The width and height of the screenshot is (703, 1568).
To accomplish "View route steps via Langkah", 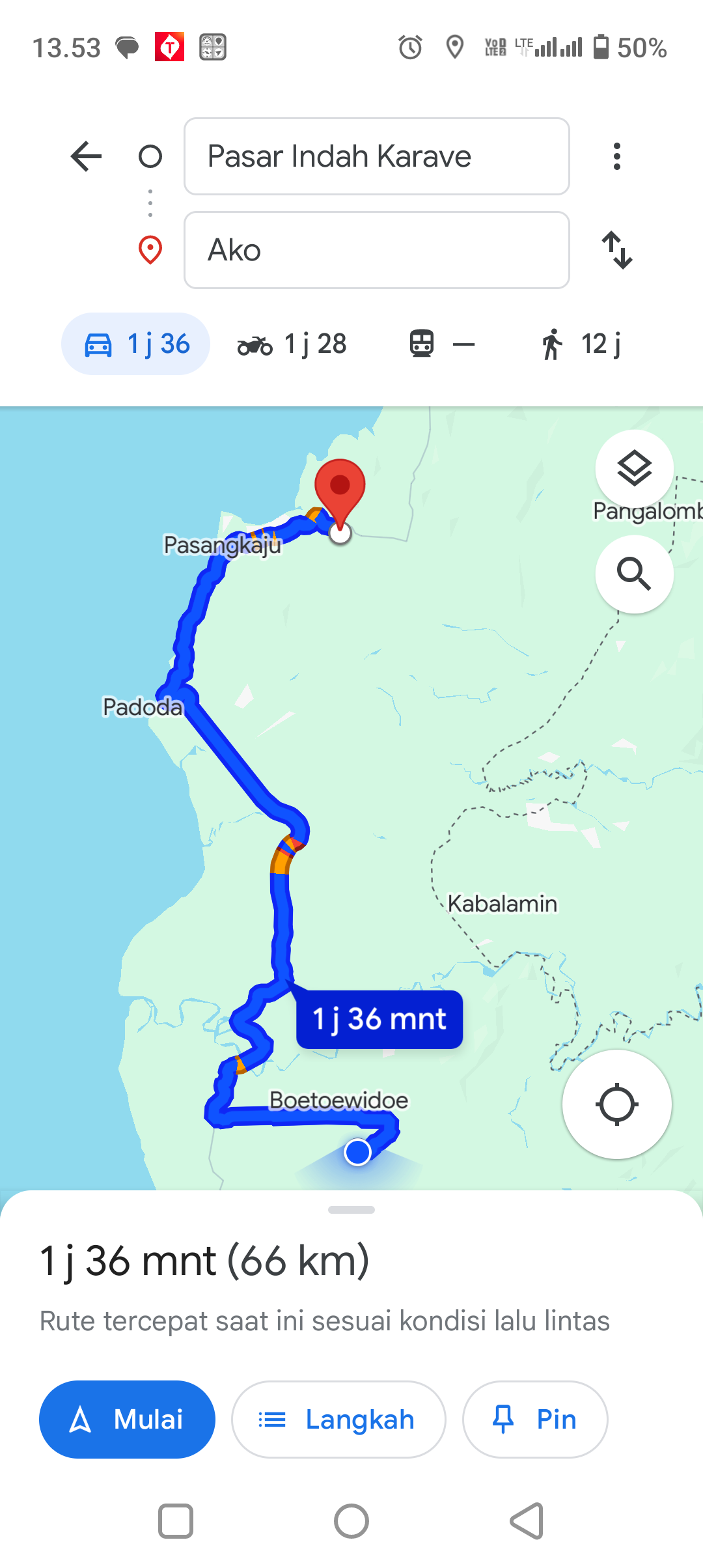I will pyautogui.click(x=338, y=1420).
